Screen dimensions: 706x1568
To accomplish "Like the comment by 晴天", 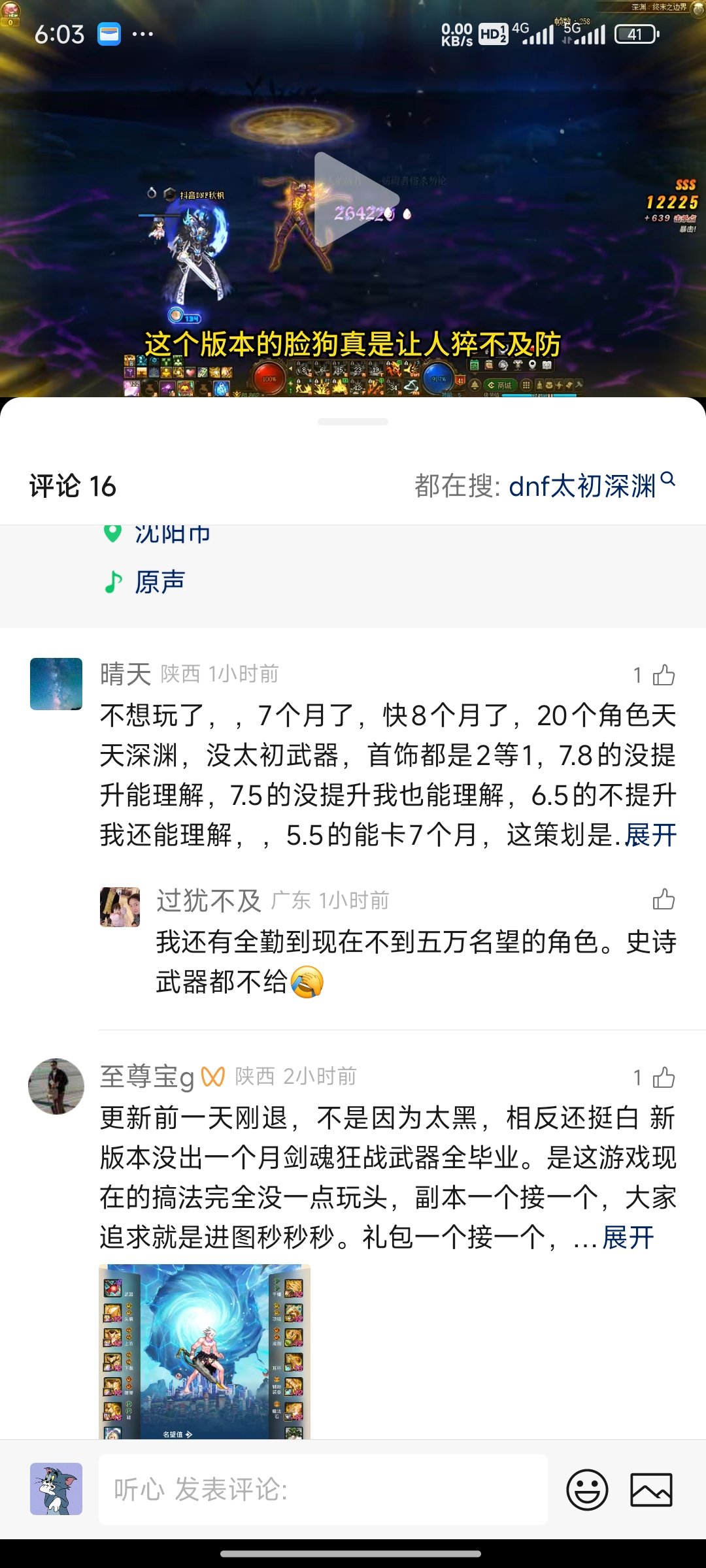I will pyautogui.click(x=663, y=675).
